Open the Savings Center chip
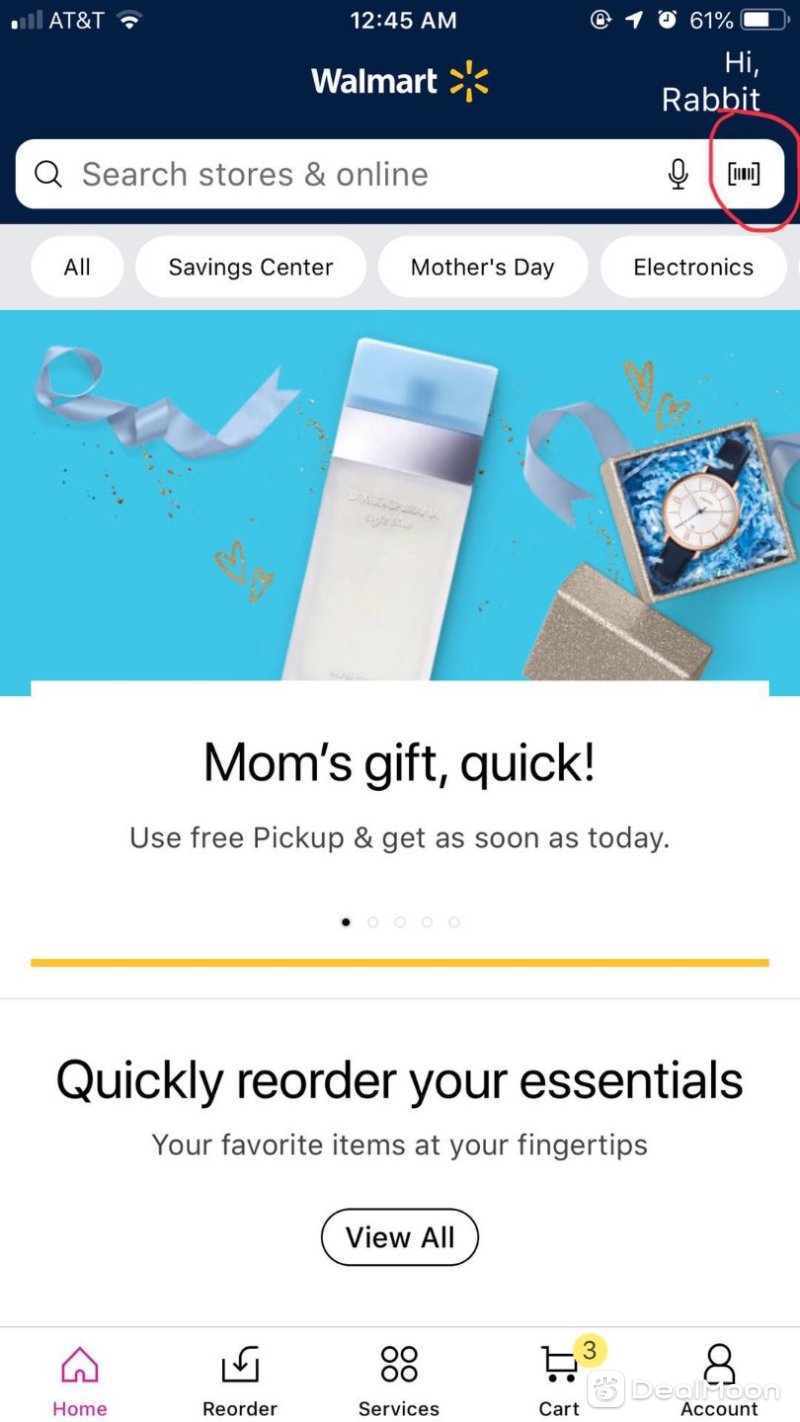The width and height of the screenshot is (800, 1422). click(250, 267)
